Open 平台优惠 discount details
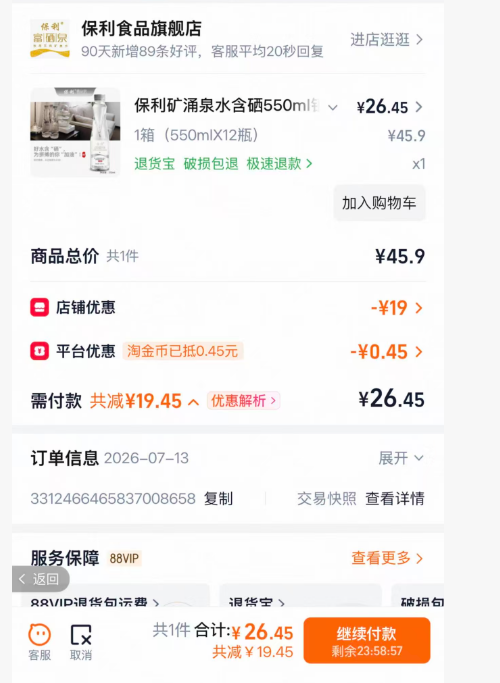 (227, 352)
